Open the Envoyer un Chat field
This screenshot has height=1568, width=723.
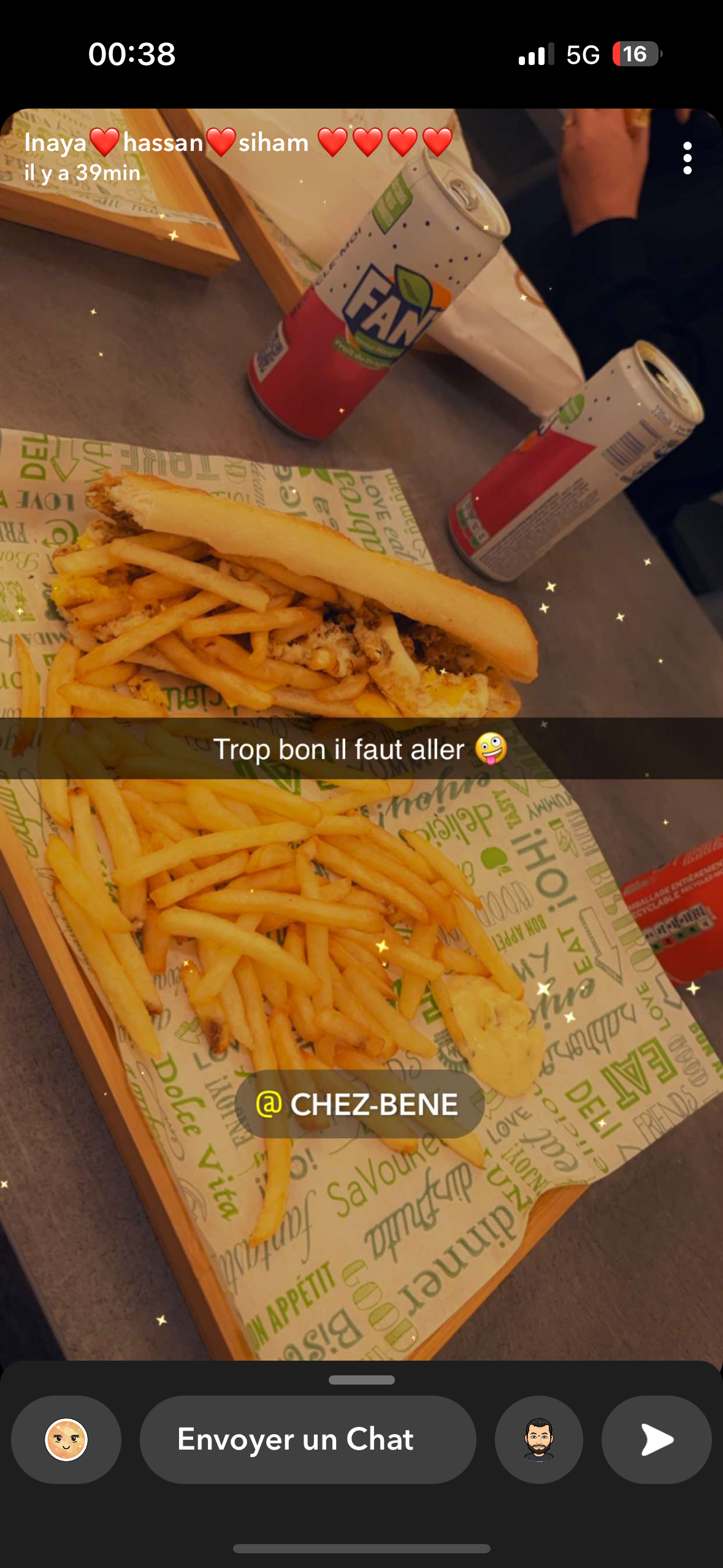pyautogui.click(x=308, y=1439)
